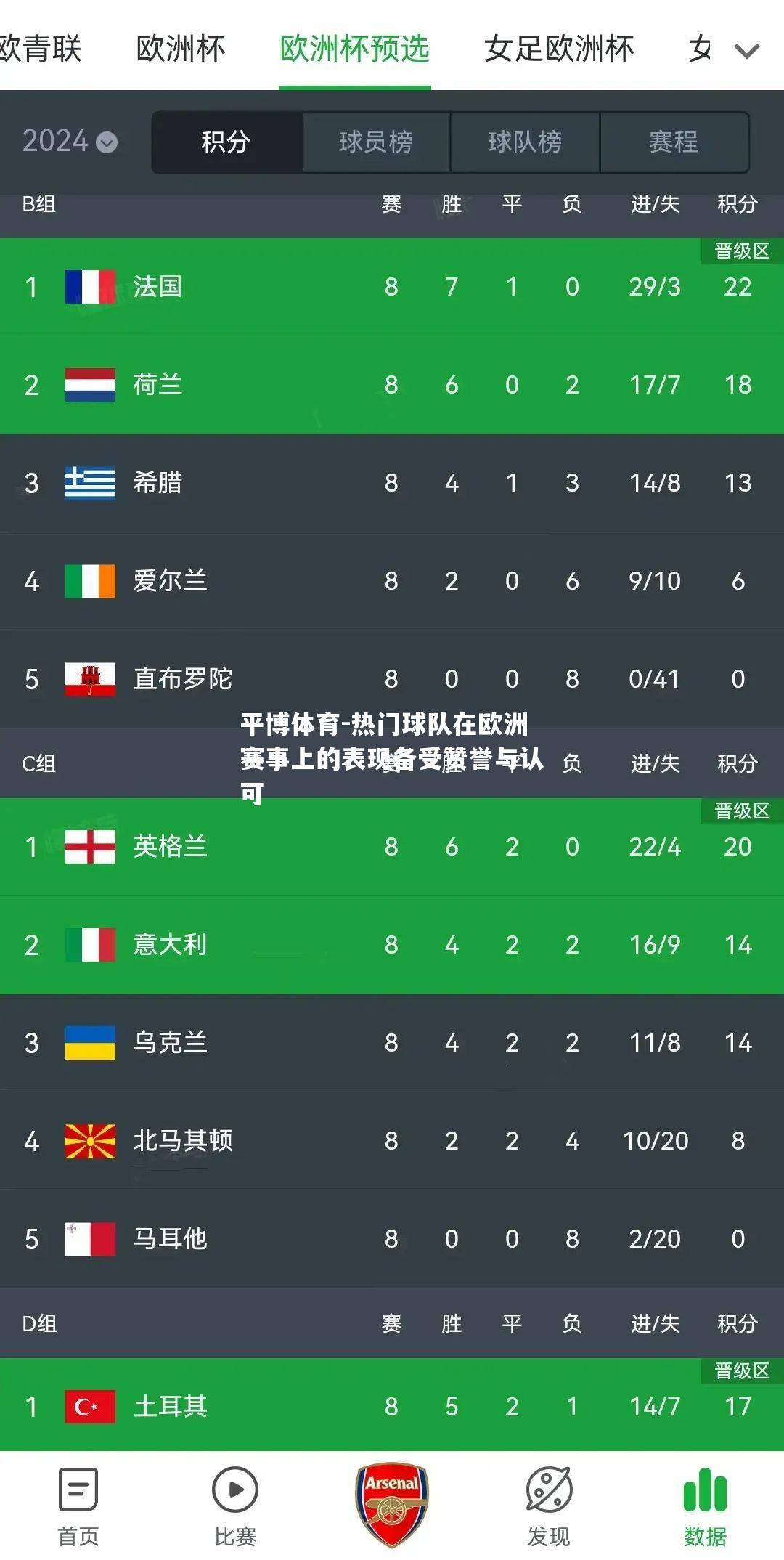Select the 积分 segment
Image resolution: width=784 pixels, height=1560 pixels.
[226, 142]
